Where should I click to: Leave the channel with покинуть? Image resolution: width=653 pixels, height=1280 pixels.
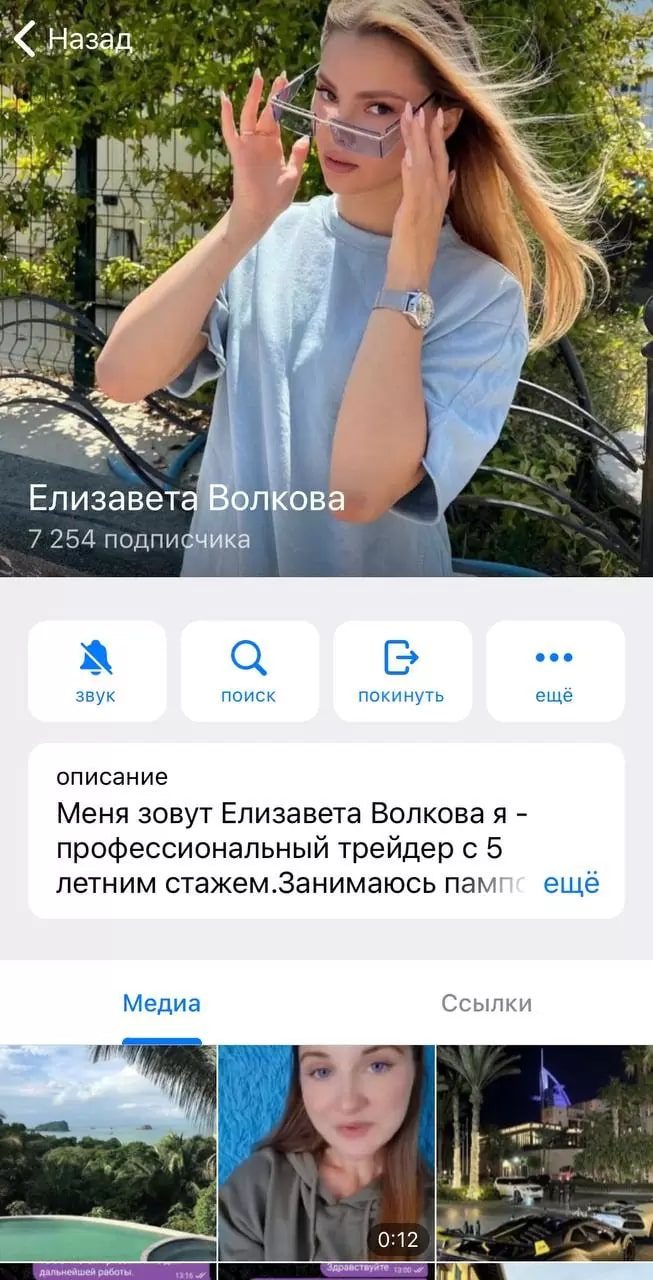click(x=401, y=671)
